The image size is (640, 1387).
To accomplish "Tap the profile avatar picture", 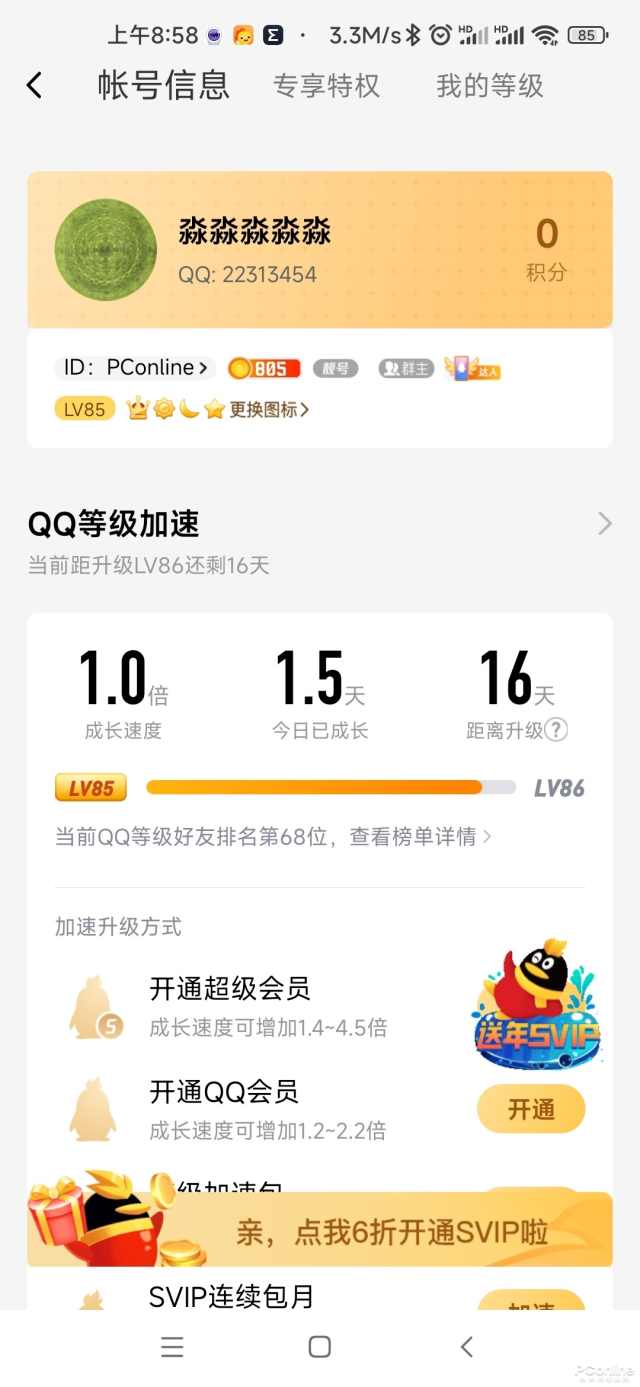I will coord(106,250).
